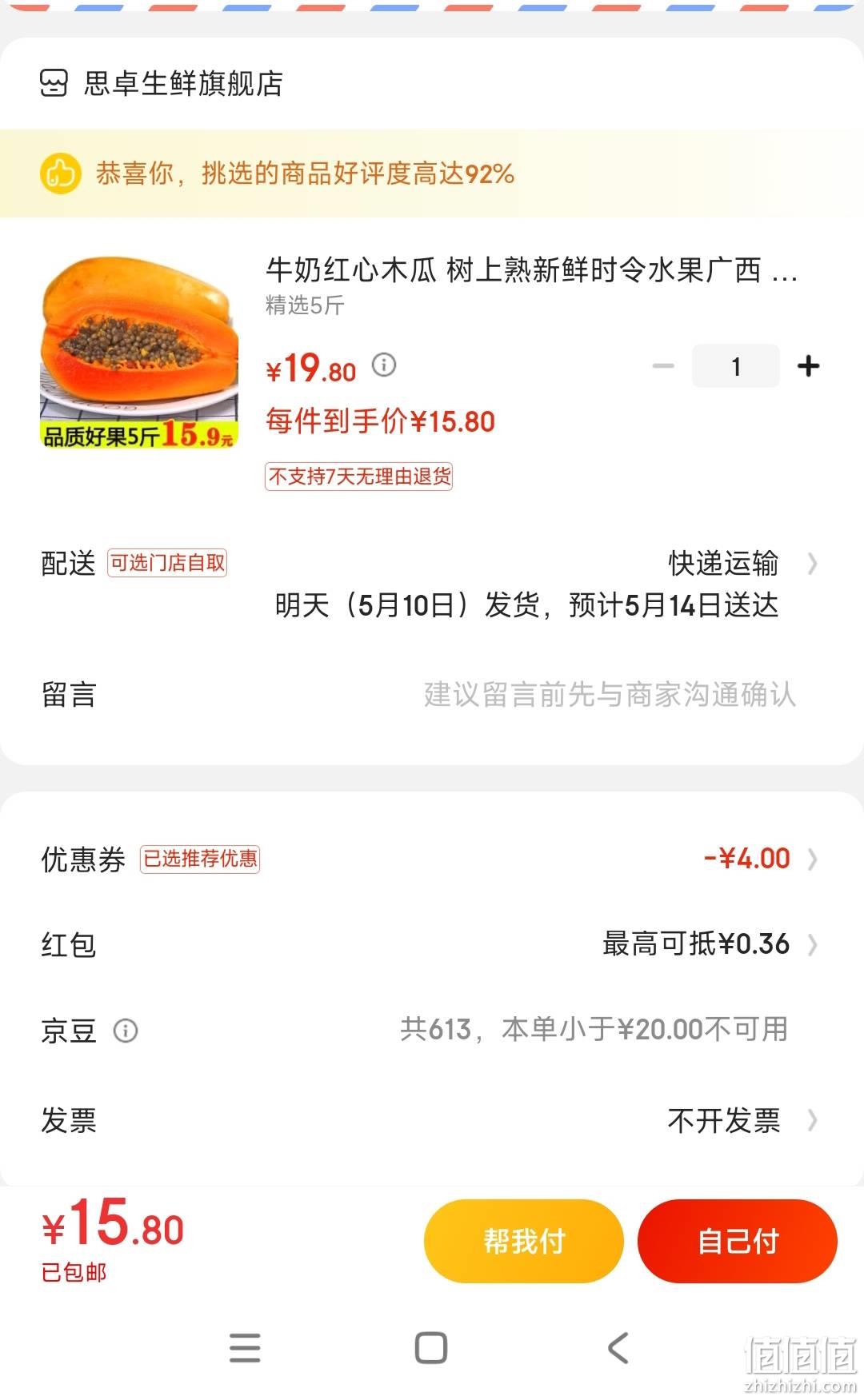The image size is (864, 1400).
Task: Select 自己付 to pay yourself
Action: (x=738, y=1241)
